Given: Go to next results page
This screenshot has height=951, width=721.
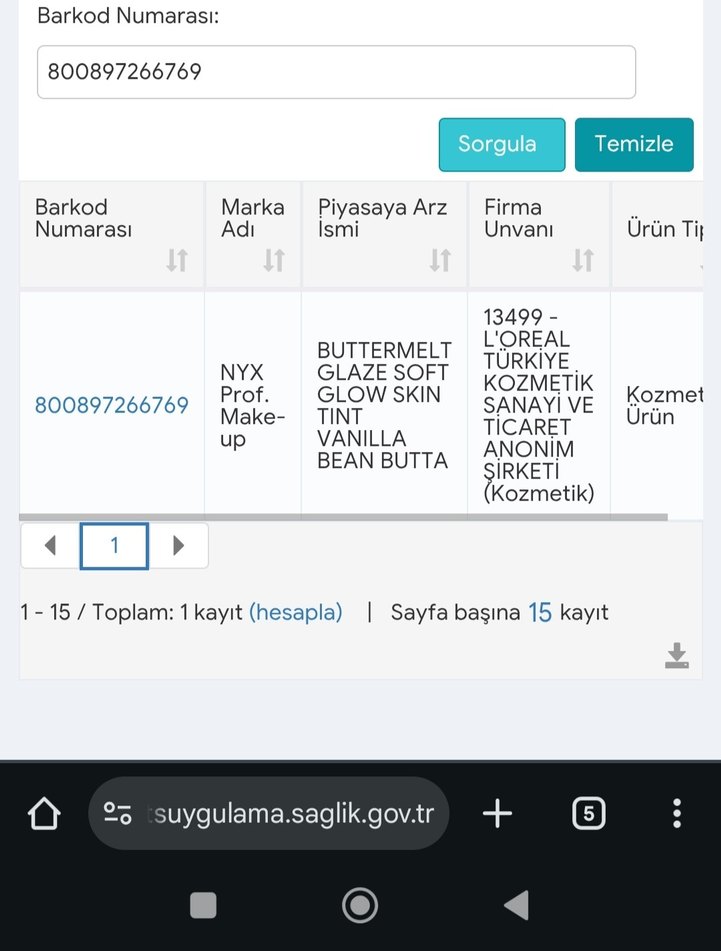Looking at the screenshot, I should [179, 546].
